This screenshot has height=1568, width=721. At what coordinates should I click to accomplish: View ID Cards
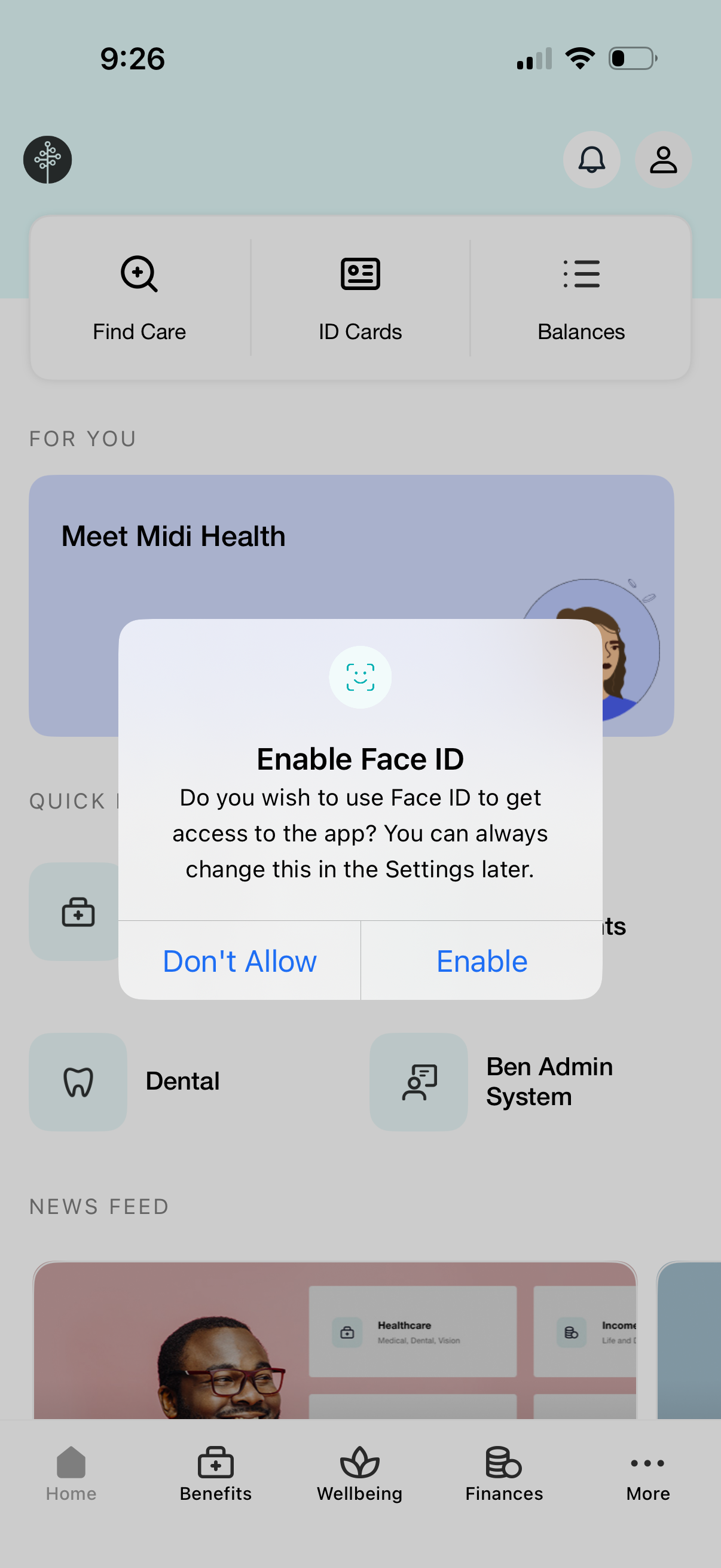360,298
